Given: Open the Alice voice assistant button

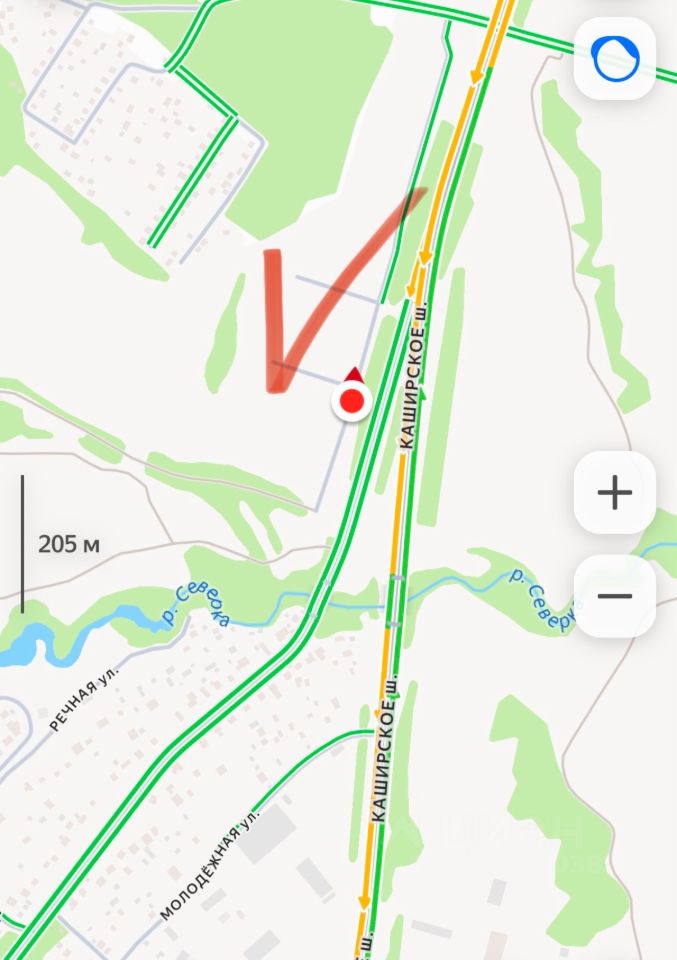Looking at the screenshot, I should point(614,58).
